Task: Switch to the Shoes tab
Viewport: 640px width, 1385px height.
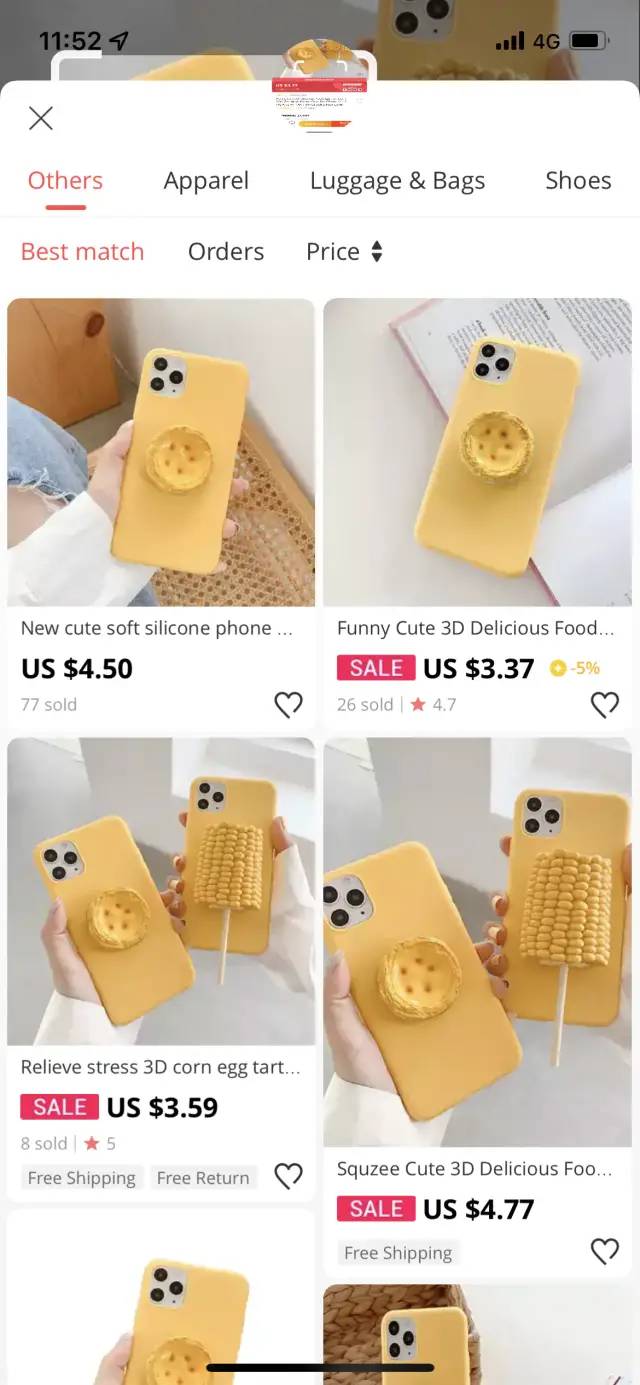Action: tap(578, 181)
